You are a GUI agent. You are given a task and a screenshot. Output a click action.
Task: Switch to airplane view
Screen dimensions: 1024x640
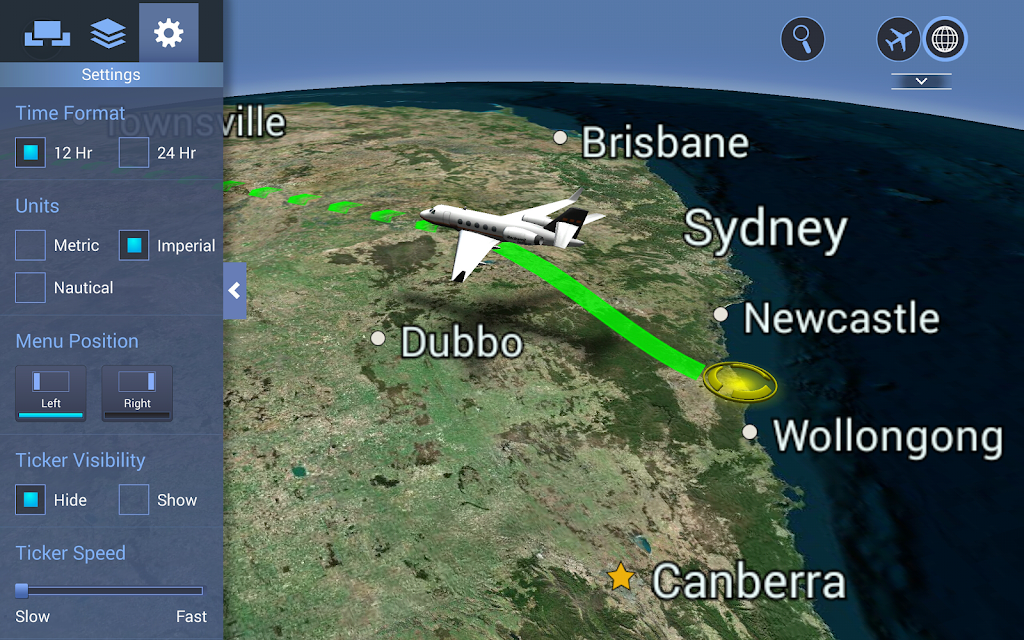click(x=898, y=40)
